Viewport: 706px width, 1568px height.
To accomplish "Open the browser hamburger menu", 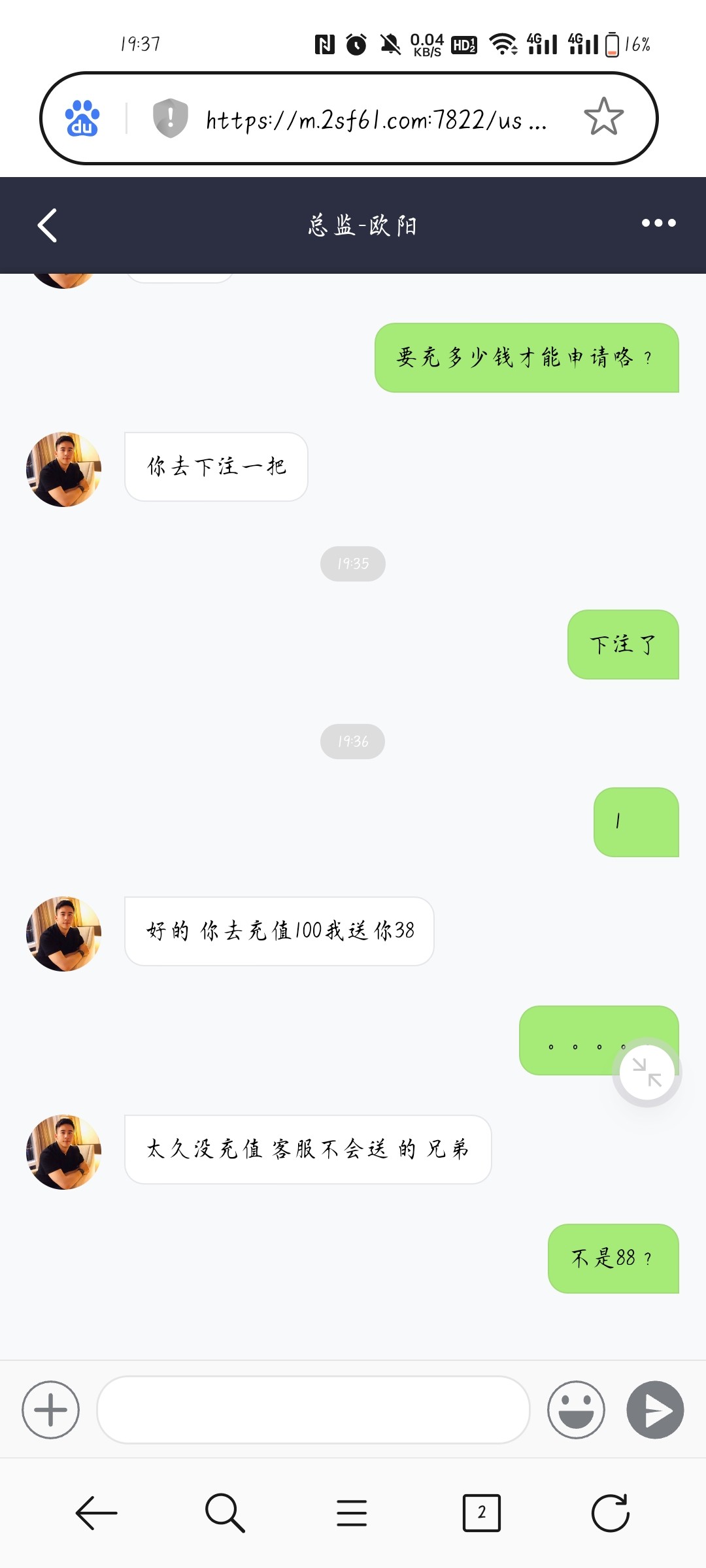I will pos(352,1512).
